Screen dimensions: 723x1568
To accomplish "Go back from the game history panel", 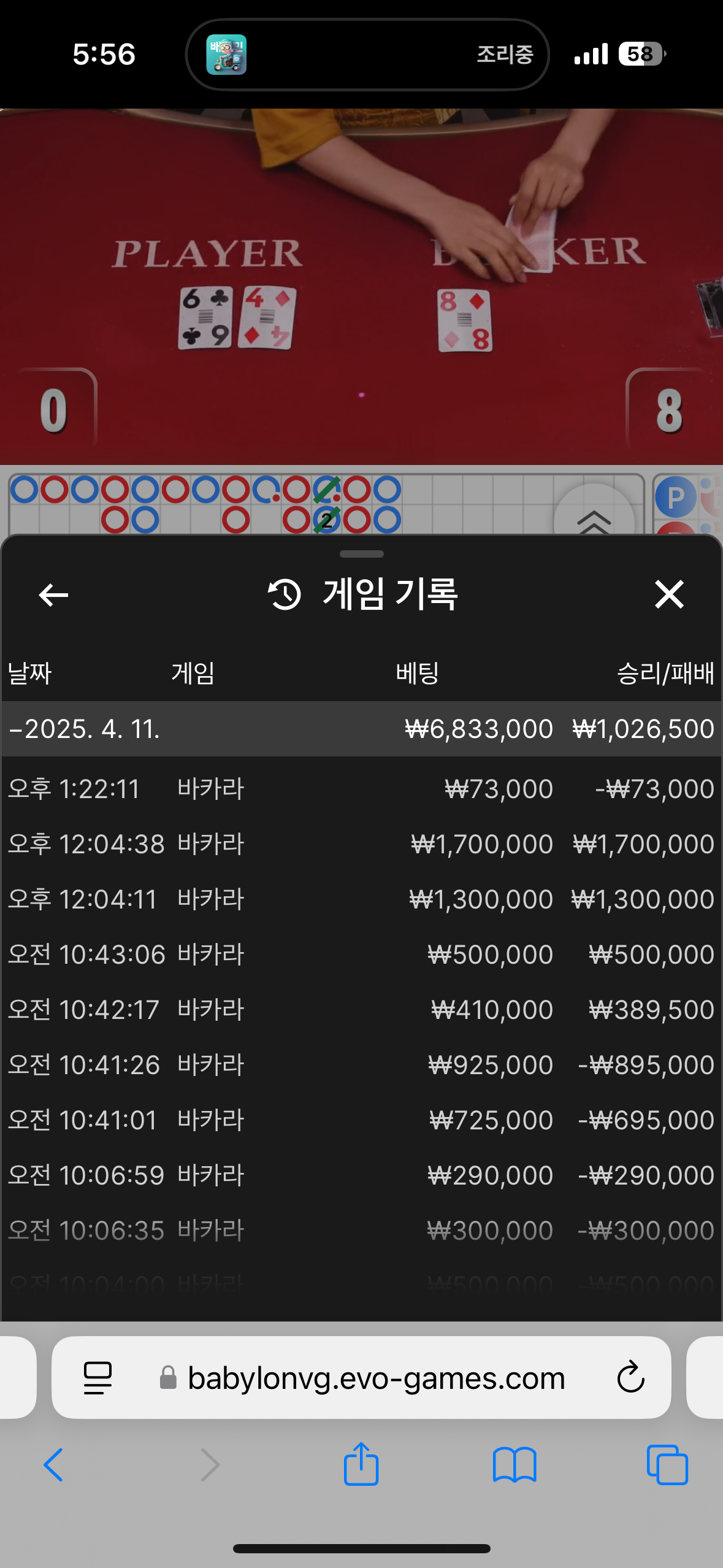I will 53,594.
